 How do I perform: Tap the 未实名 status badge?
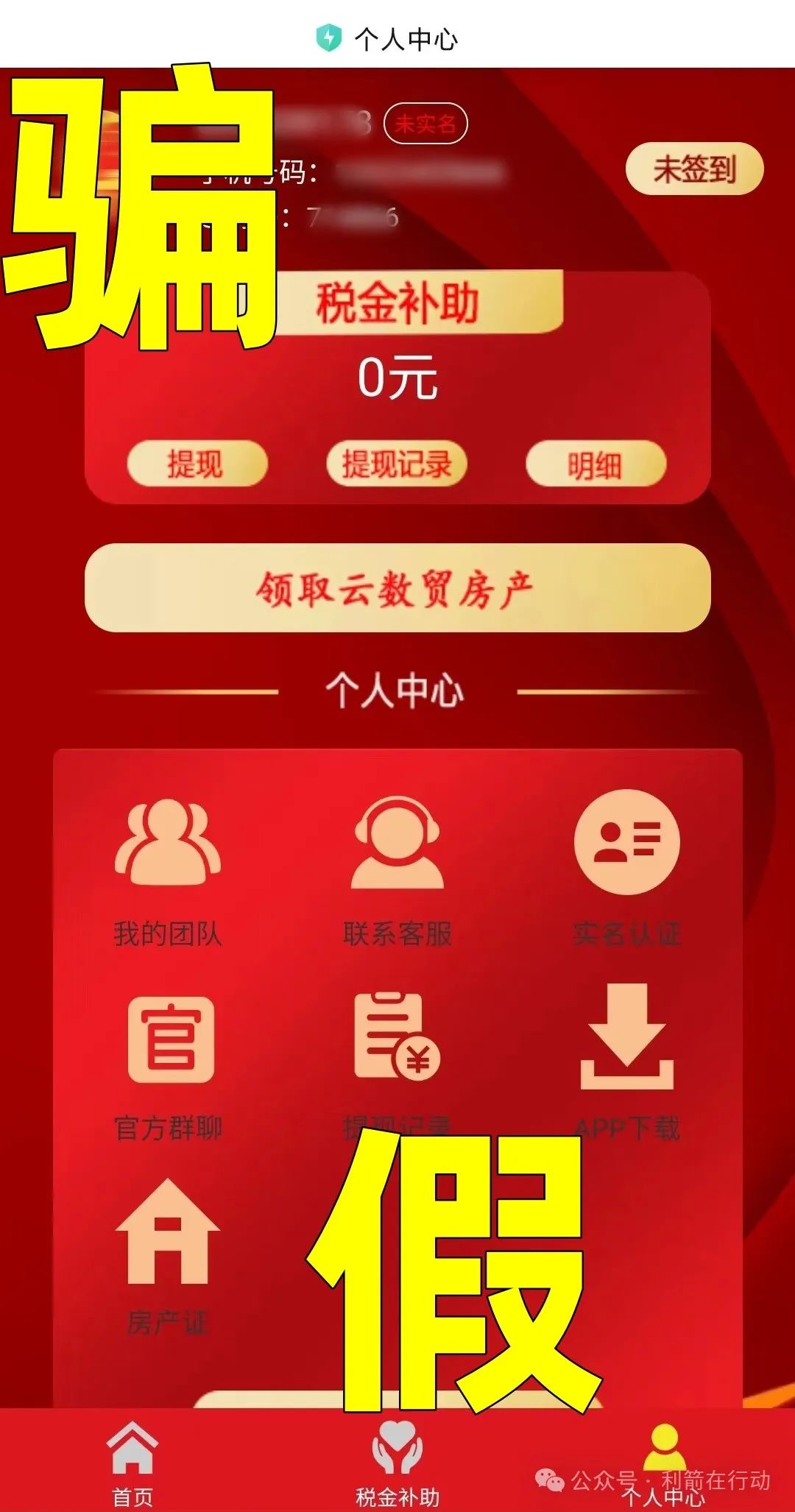425,124
